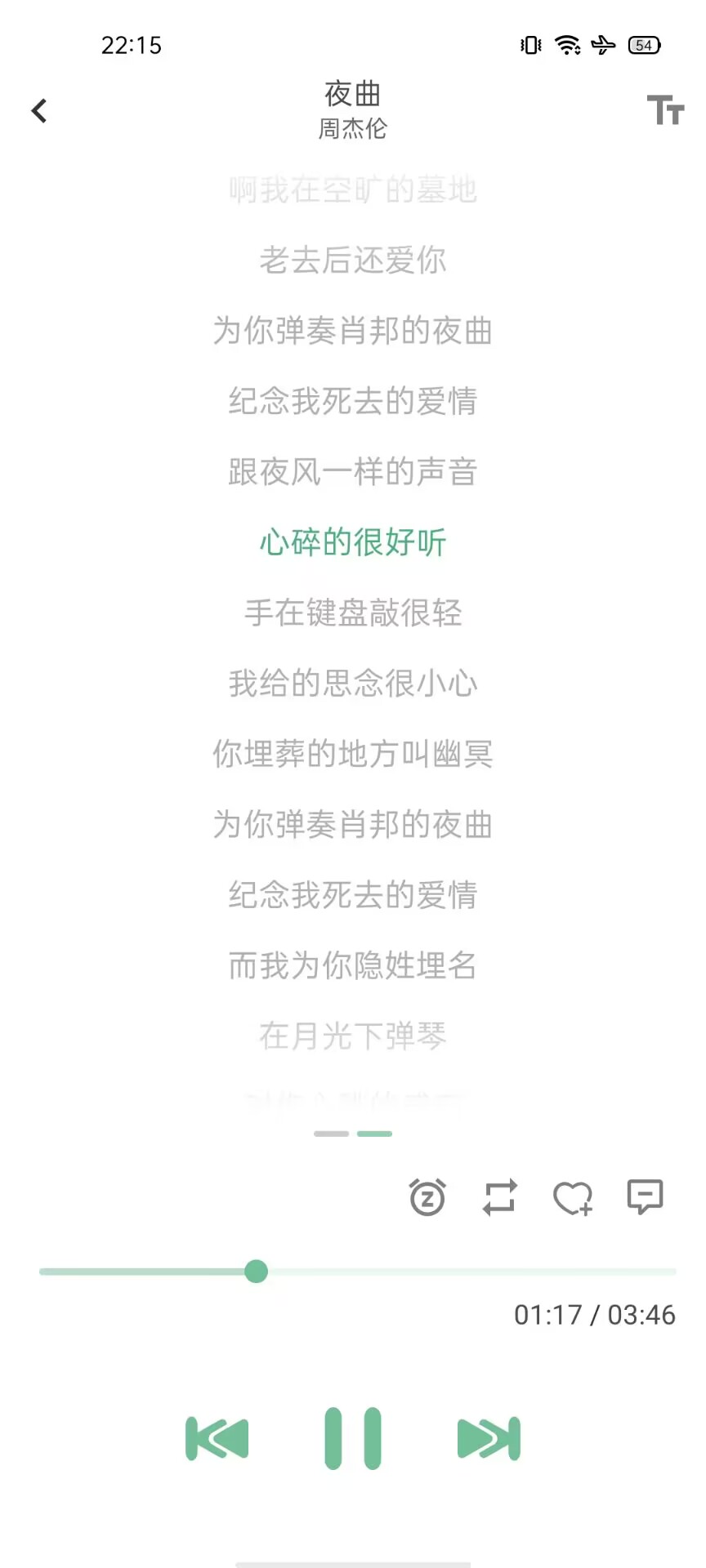
Task: Jump to lyric line 手在键盘敲很轻
Action: click(353, 612)
